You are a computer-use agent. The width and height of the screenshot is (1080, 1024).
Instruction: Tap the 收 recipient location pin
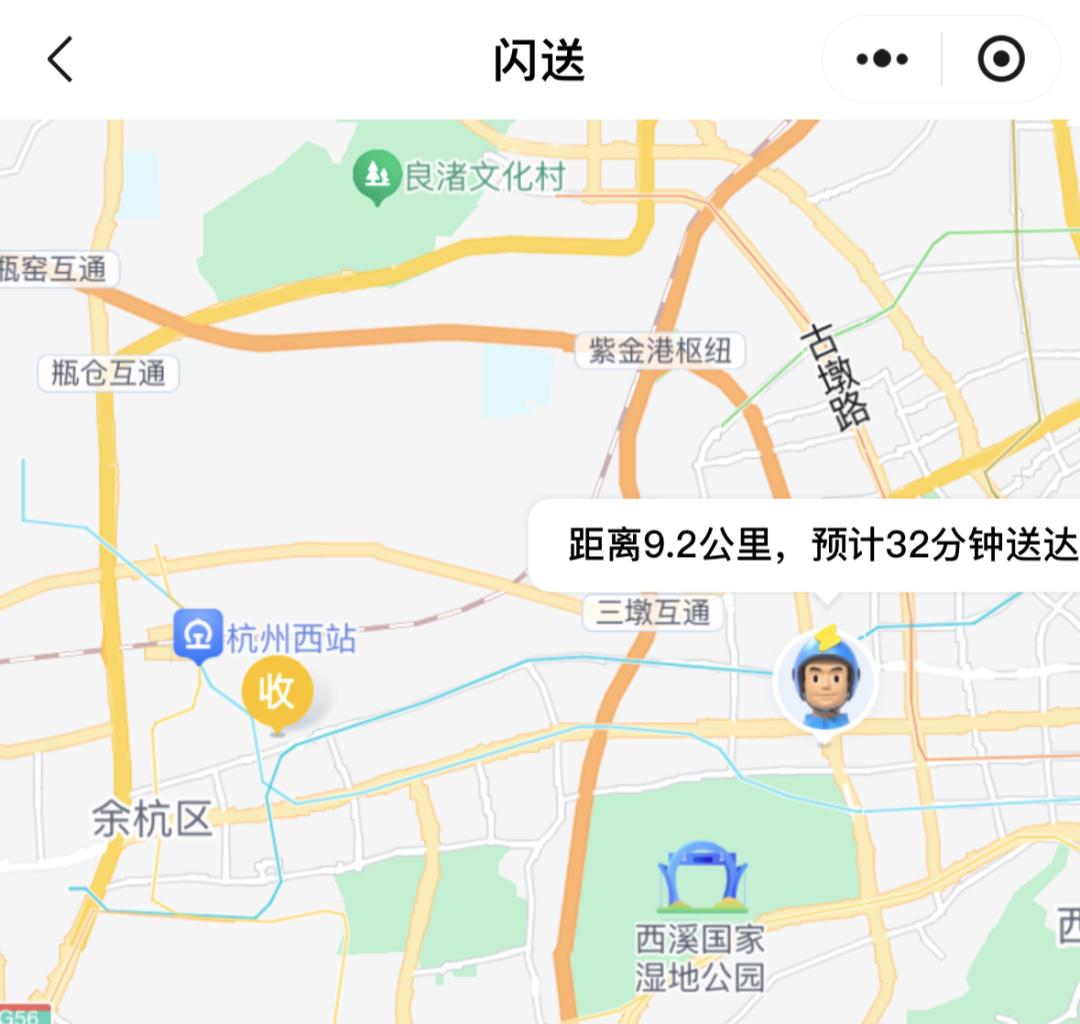277,692
